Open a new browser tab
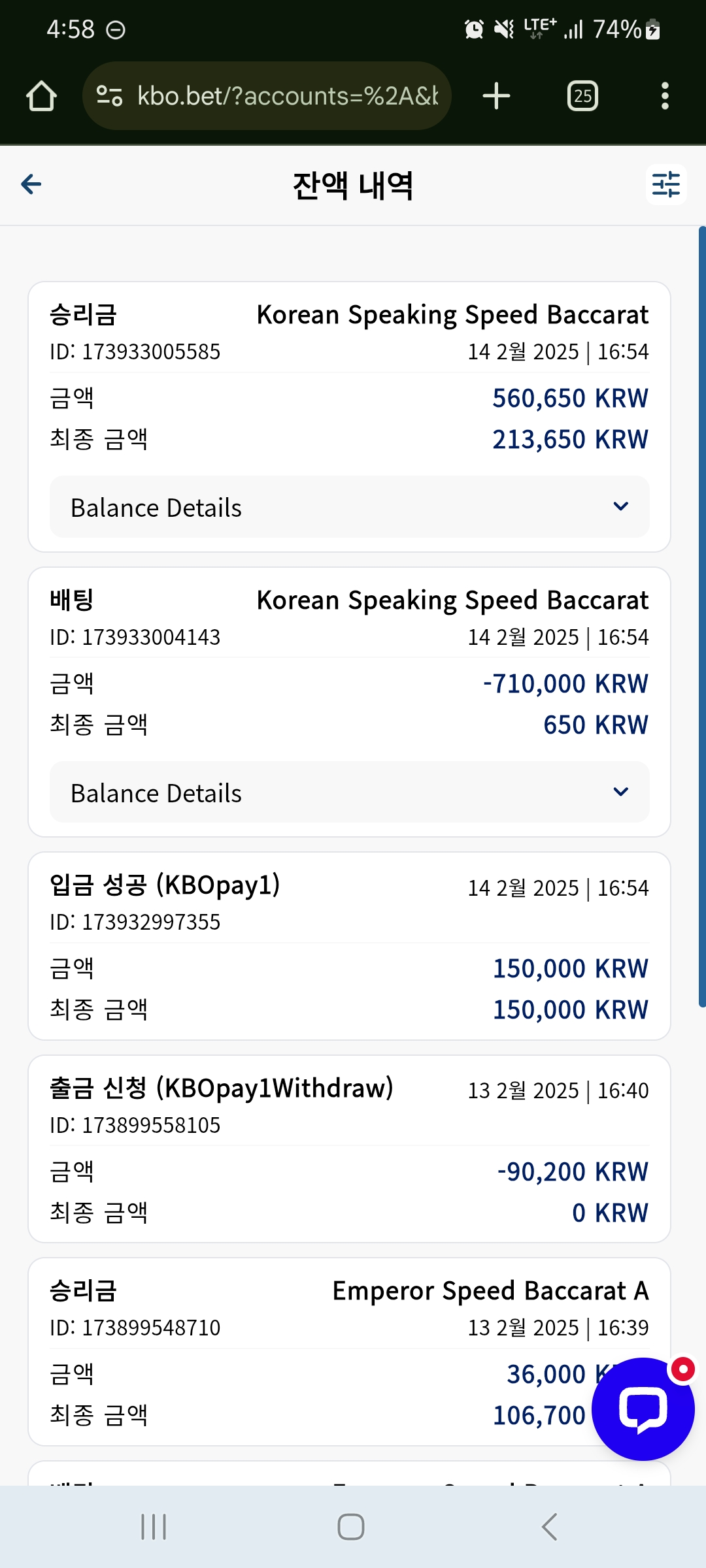This screenshot has height=1568, width=706. [496, 96]
